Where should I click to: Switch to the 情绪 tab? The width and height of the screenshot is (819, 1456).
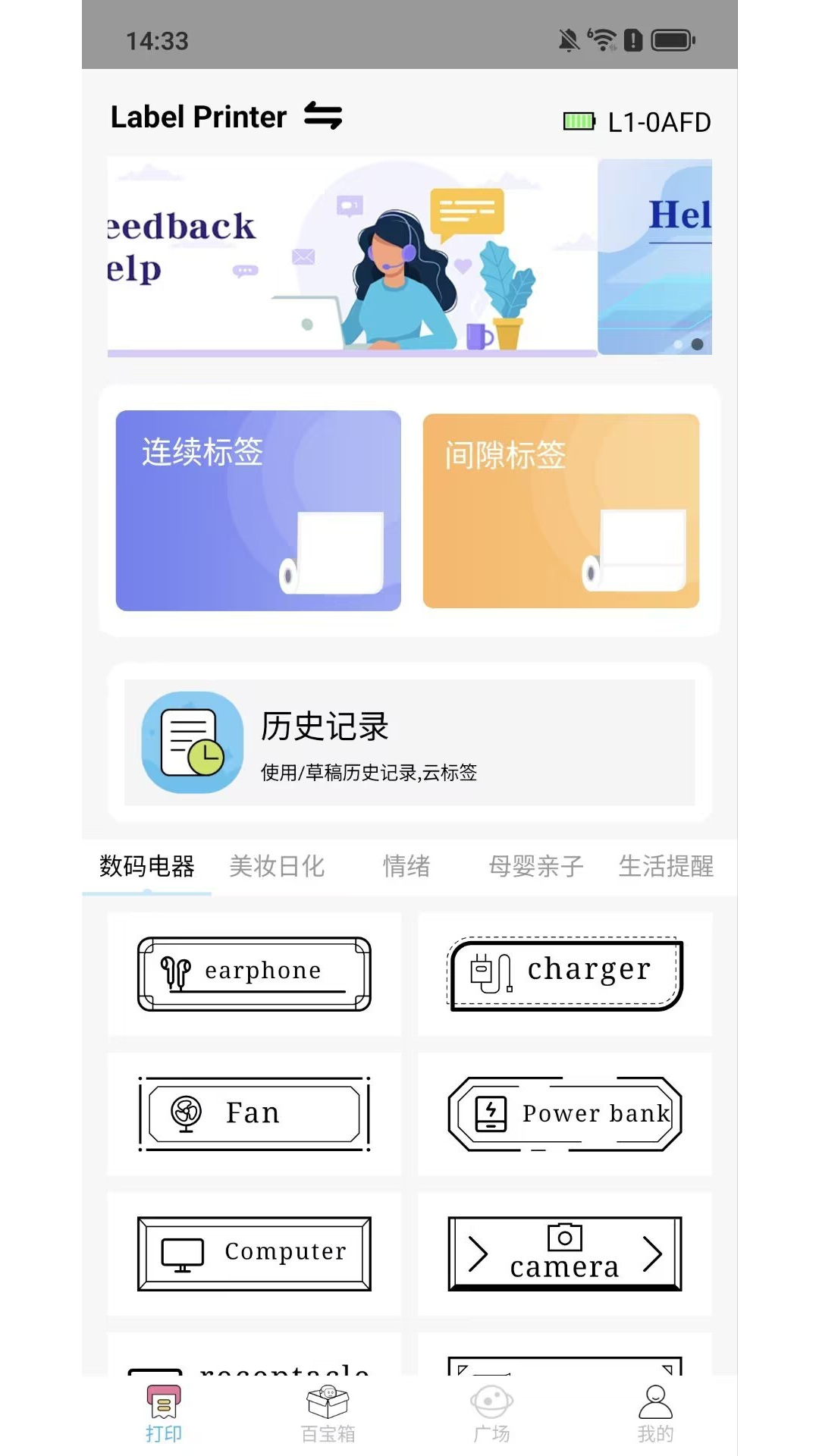tap(406, 866)
